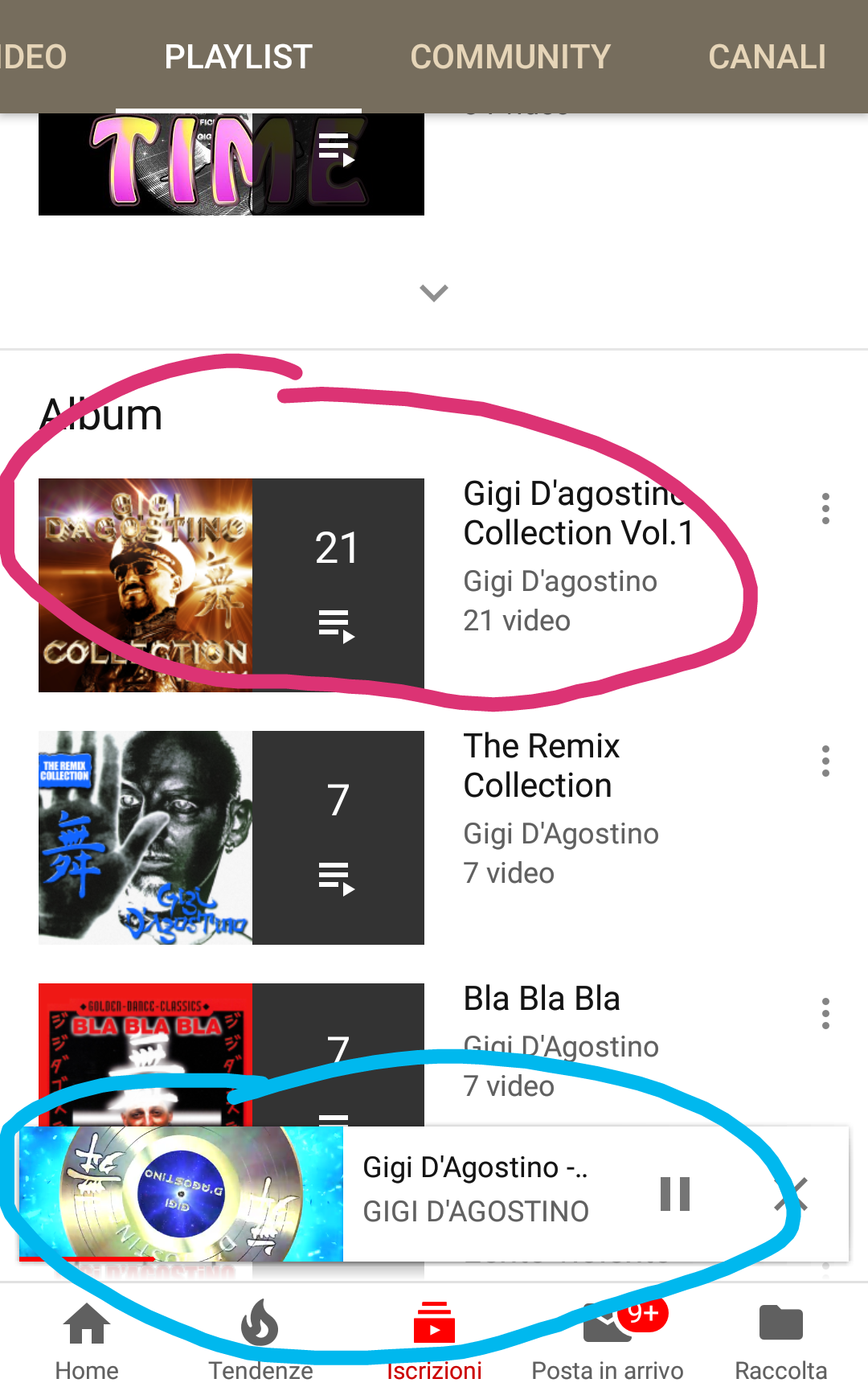Open Posta in arrivo inbox

[608, 1339]
